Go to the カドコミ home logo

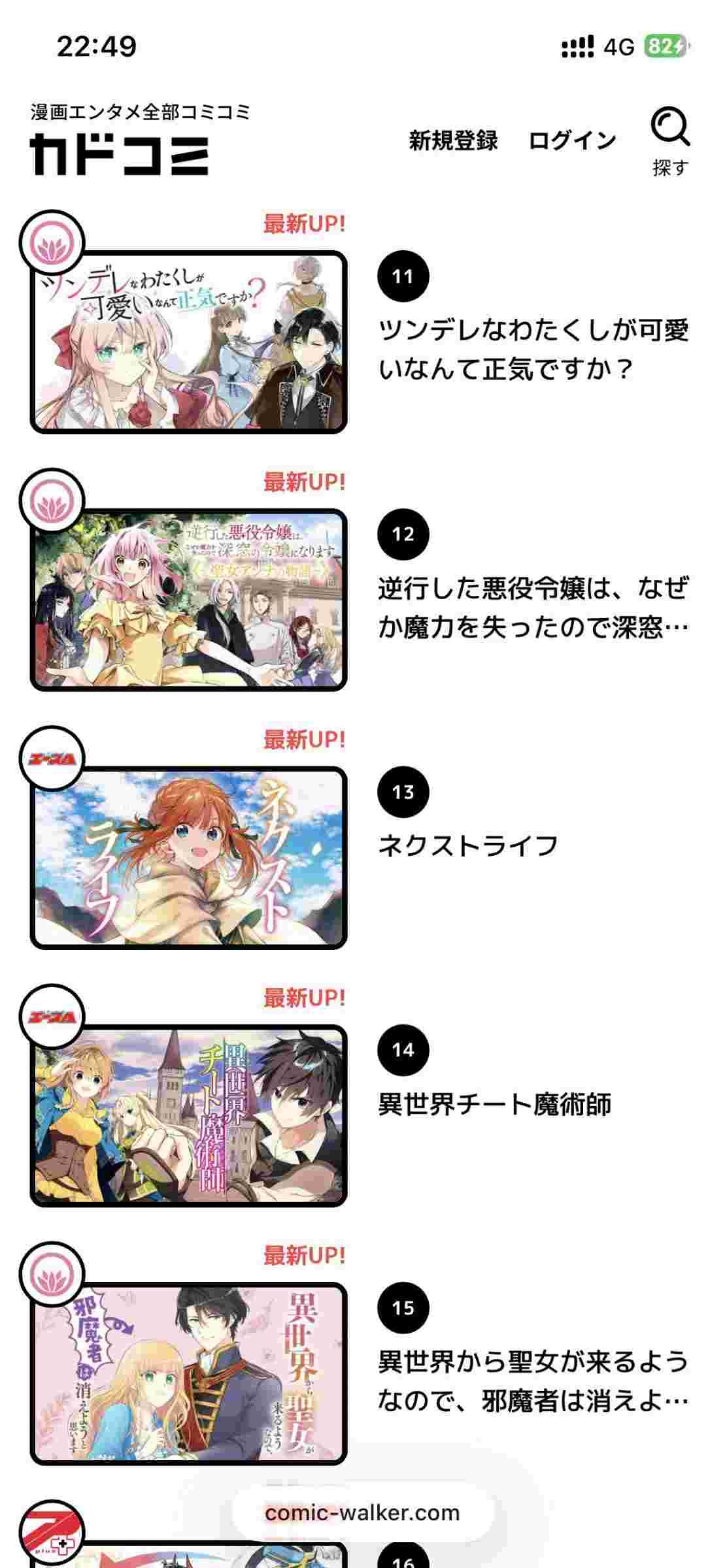(x=120, y=154)
